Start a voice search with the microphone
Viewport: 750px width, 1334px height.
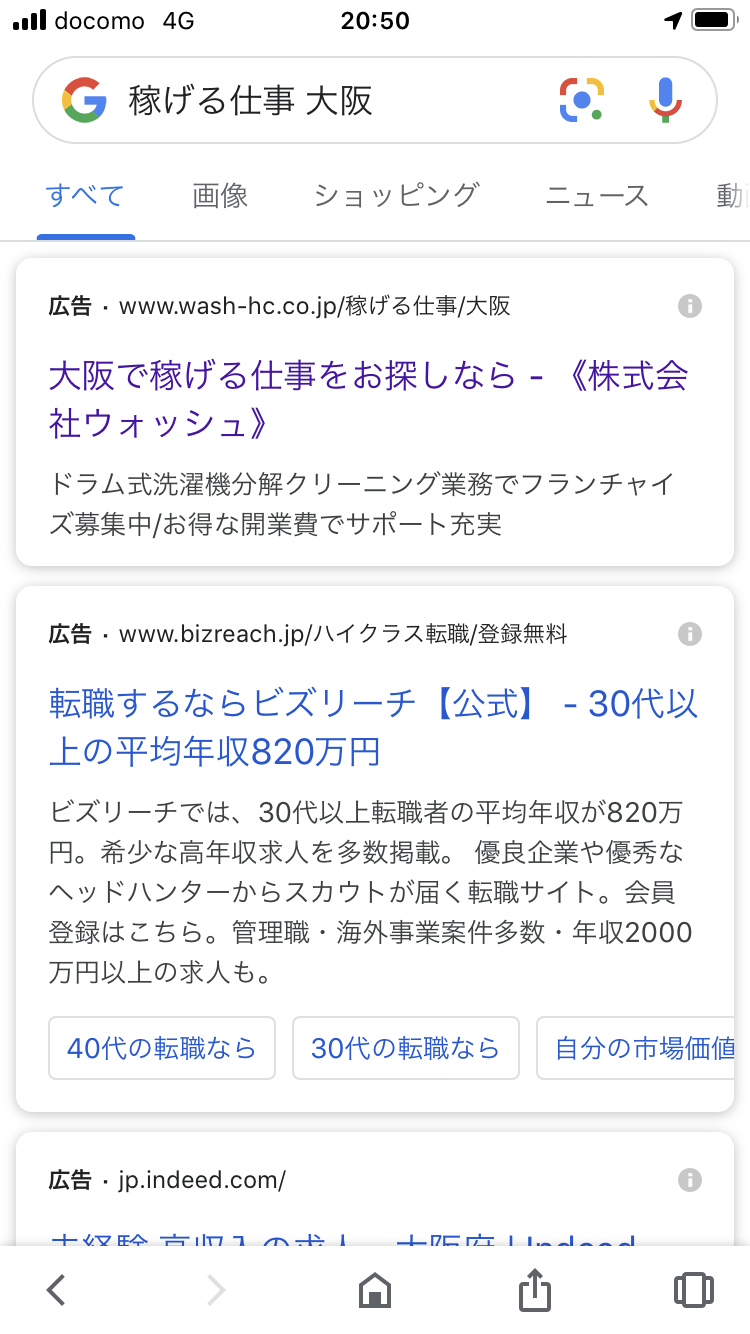665,100
